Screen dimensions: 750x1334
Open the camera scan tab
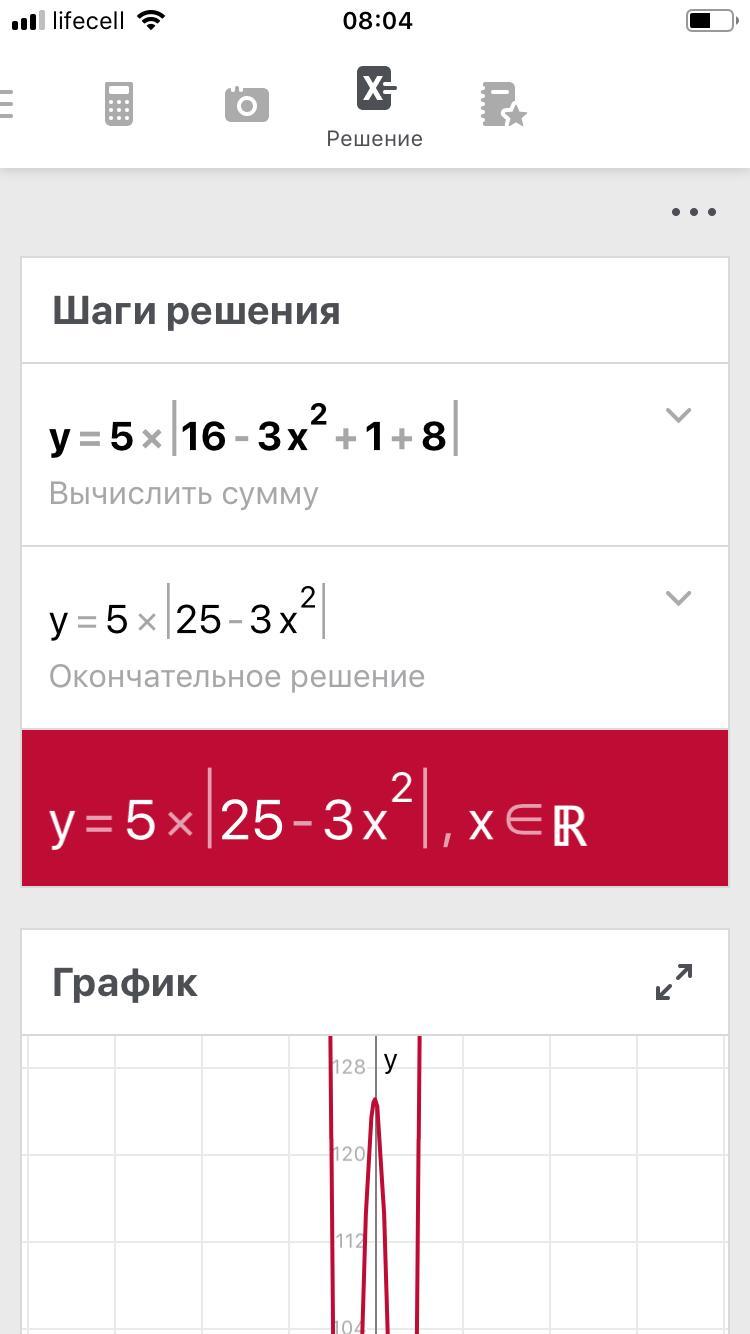[247, 104]
